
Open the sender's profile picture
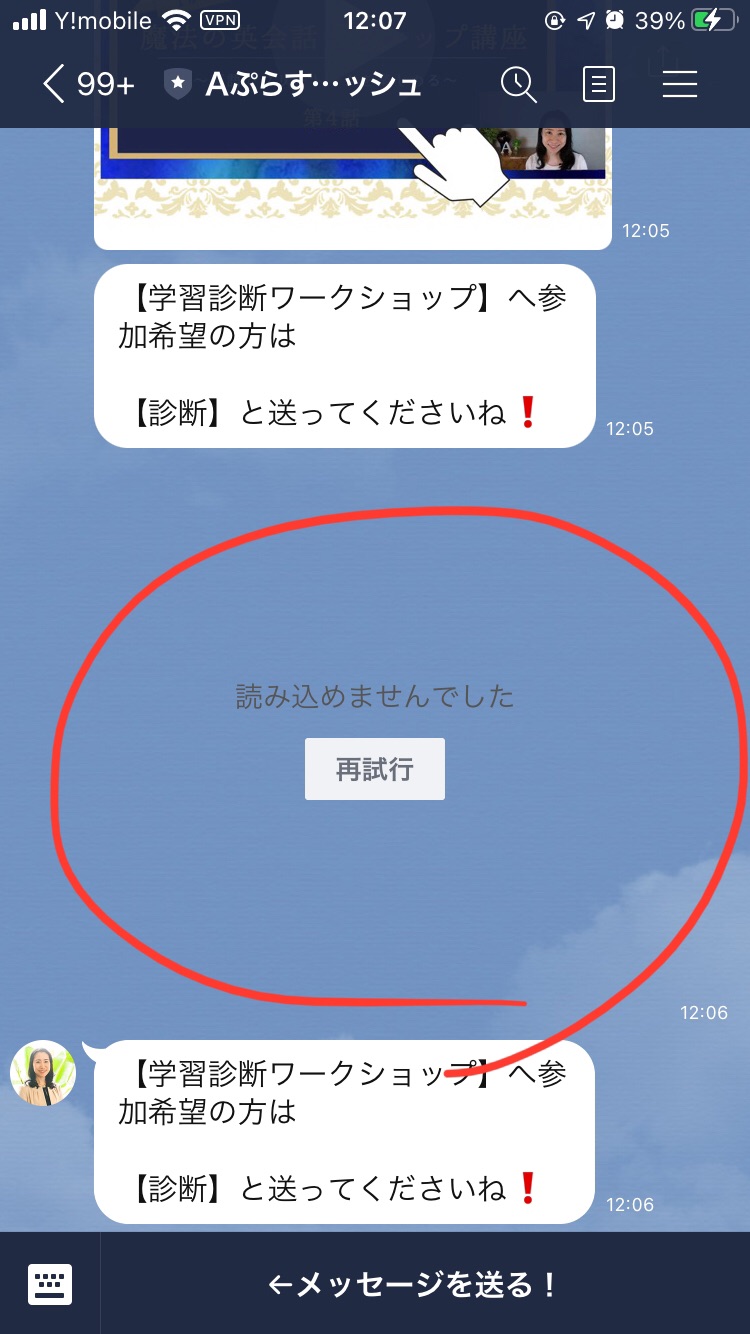(x=43, y=1073)
